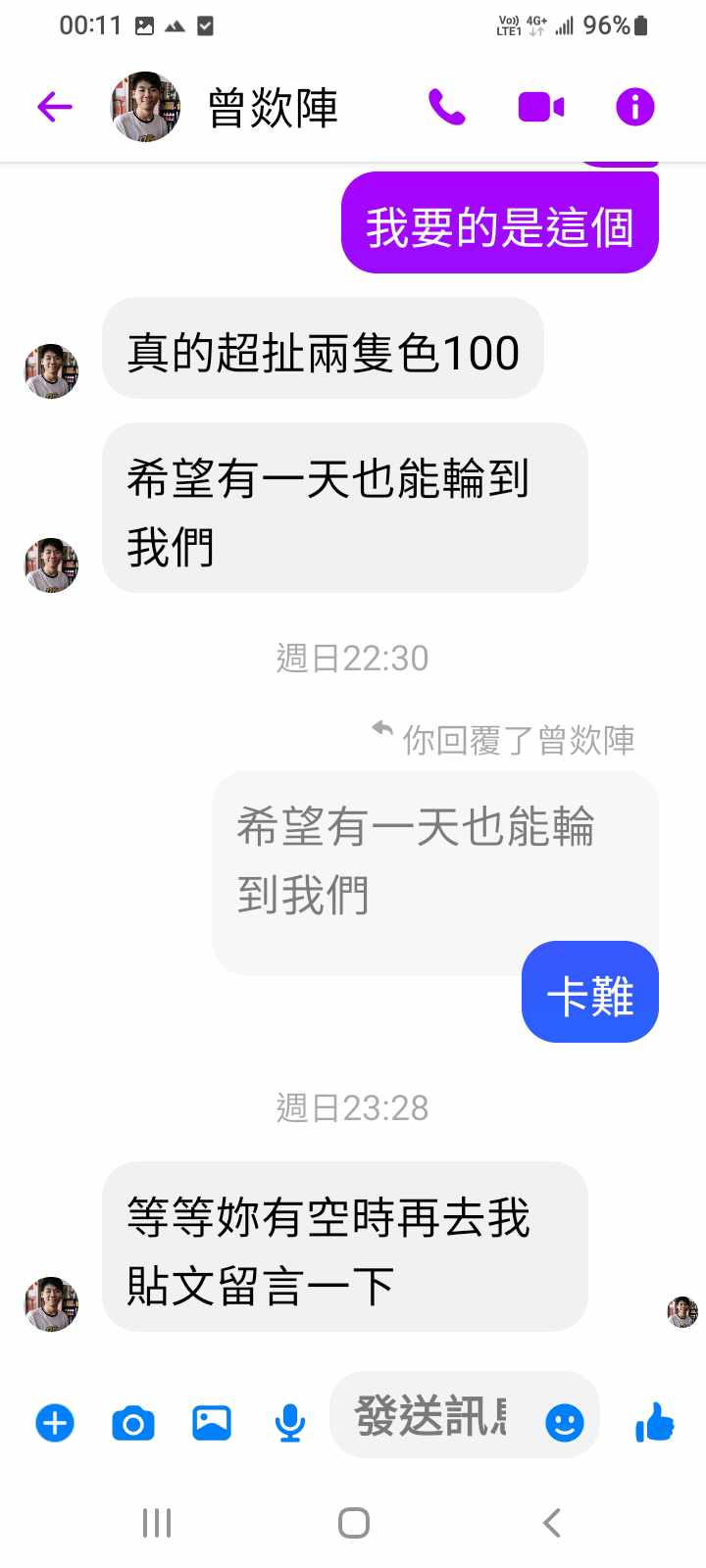Pick an image from the gallery
The height and width of the screenshot is (1568, 706).
tap(212, 1423)
